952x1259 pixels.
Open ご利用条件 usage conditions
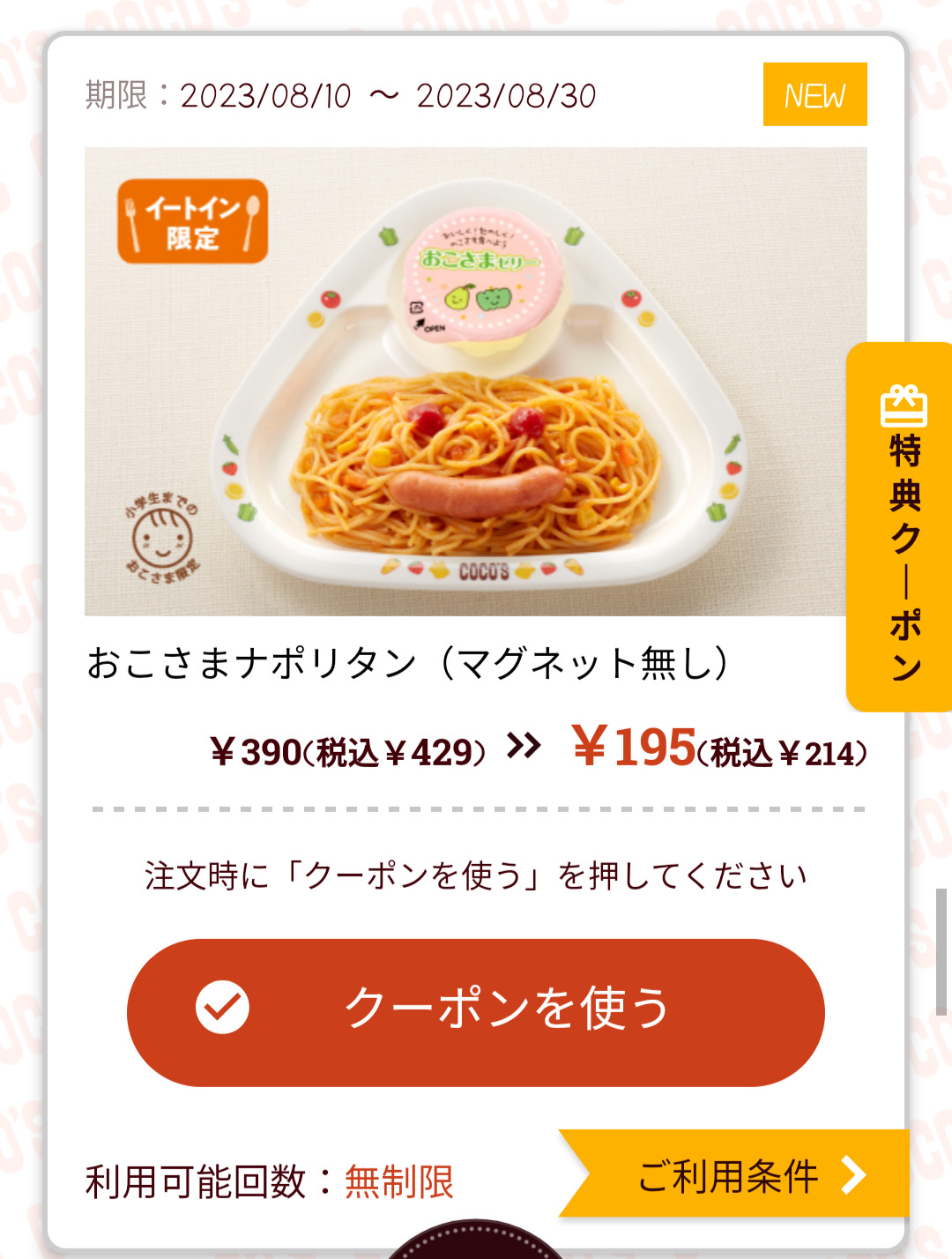740,1174
